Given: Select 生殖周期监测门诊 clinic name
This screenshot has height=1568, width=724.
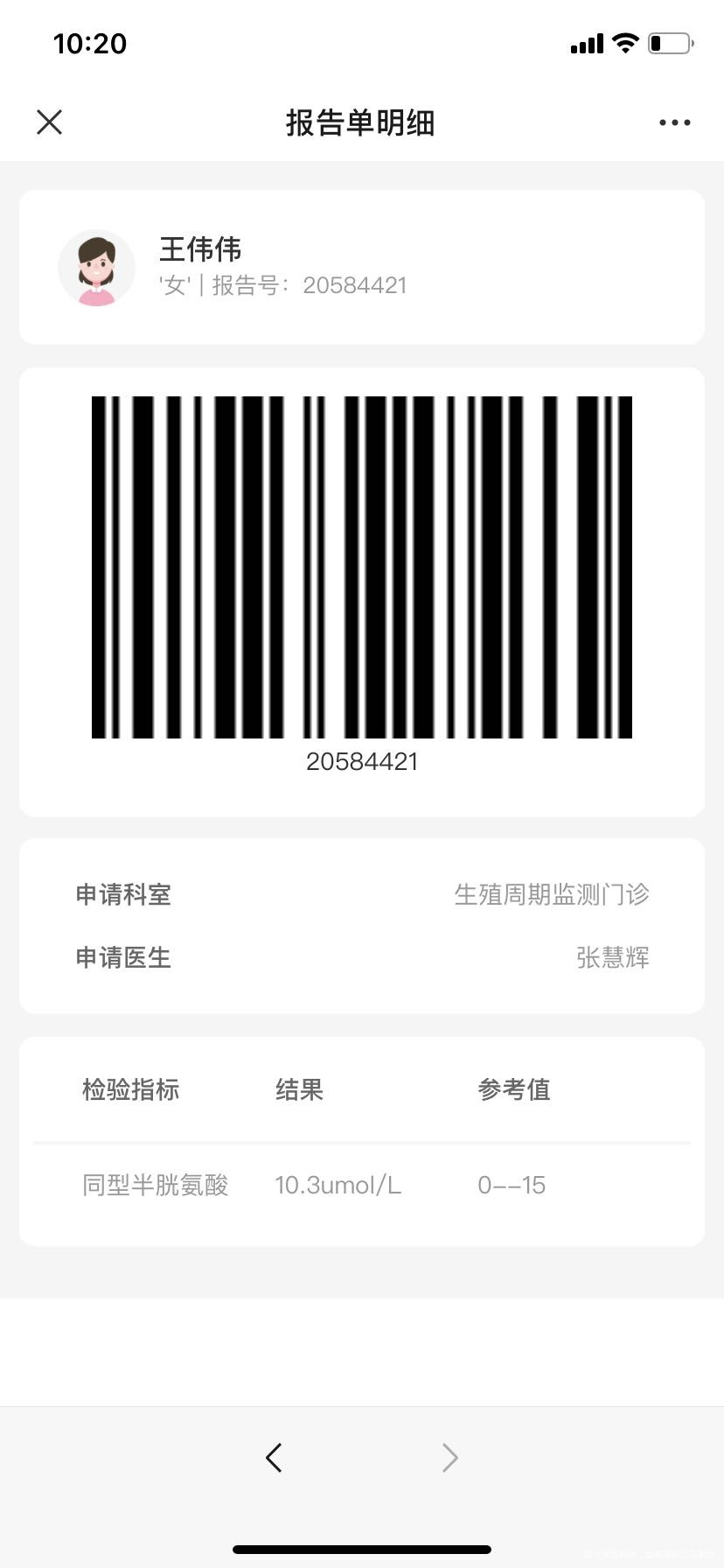Looking at the screenshot, I should coord(553,893).
